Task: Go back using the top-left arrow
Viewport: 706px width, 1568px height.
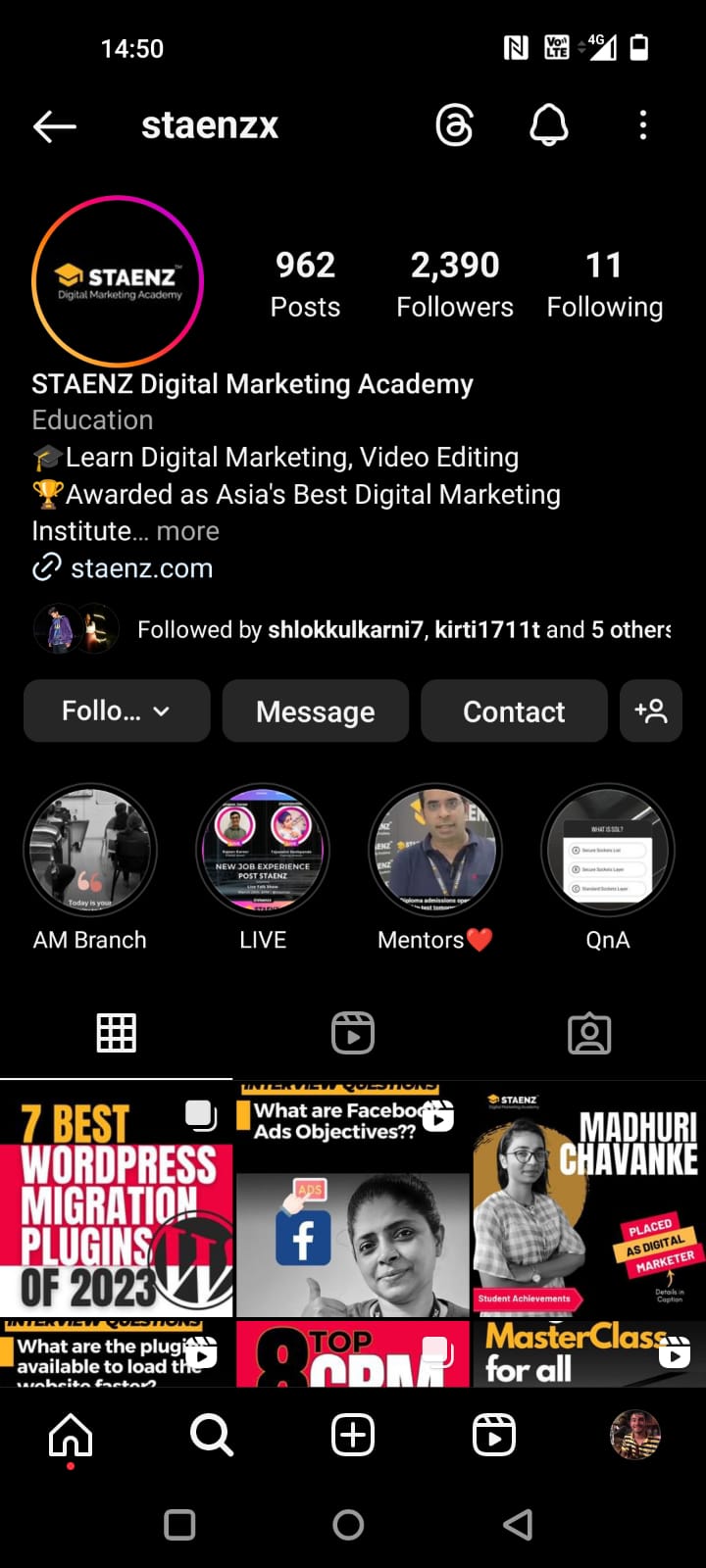Action: [54, 125]
